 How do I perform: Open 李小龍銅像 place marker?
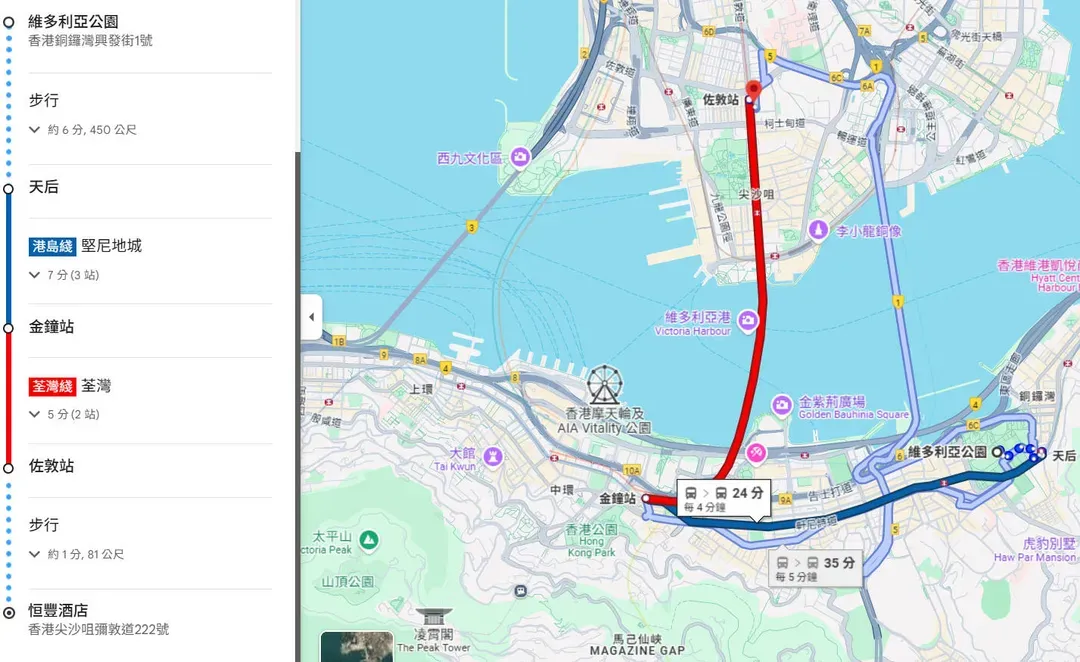[819, 230]
